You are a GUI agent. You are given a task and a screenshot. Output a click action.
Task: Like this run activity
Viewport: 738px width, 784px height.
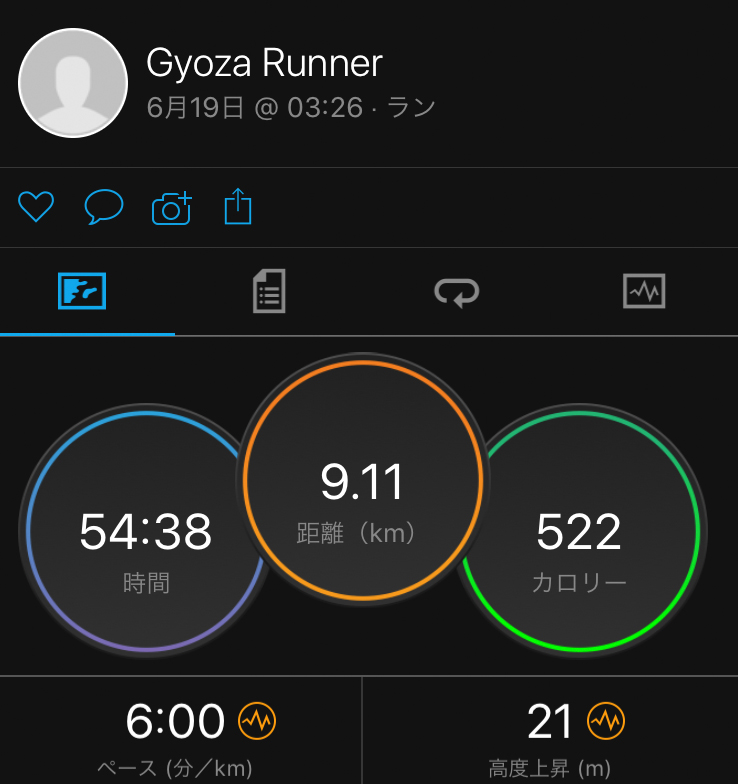(x=36, y=208)
